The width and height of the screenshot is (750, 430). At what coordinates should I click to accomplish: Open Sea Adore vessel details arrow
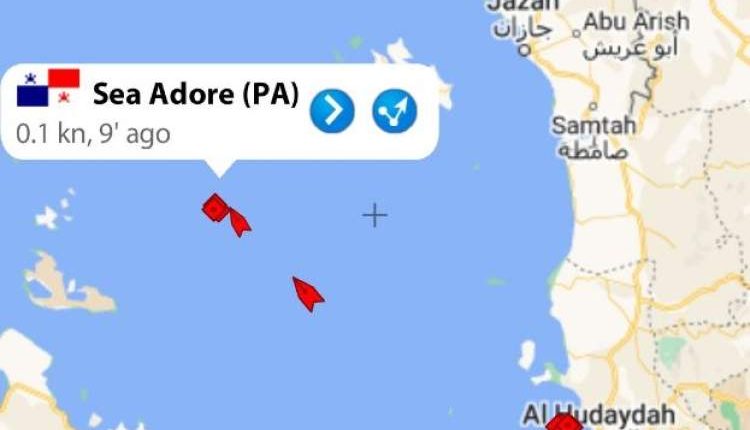coord(332,111)
